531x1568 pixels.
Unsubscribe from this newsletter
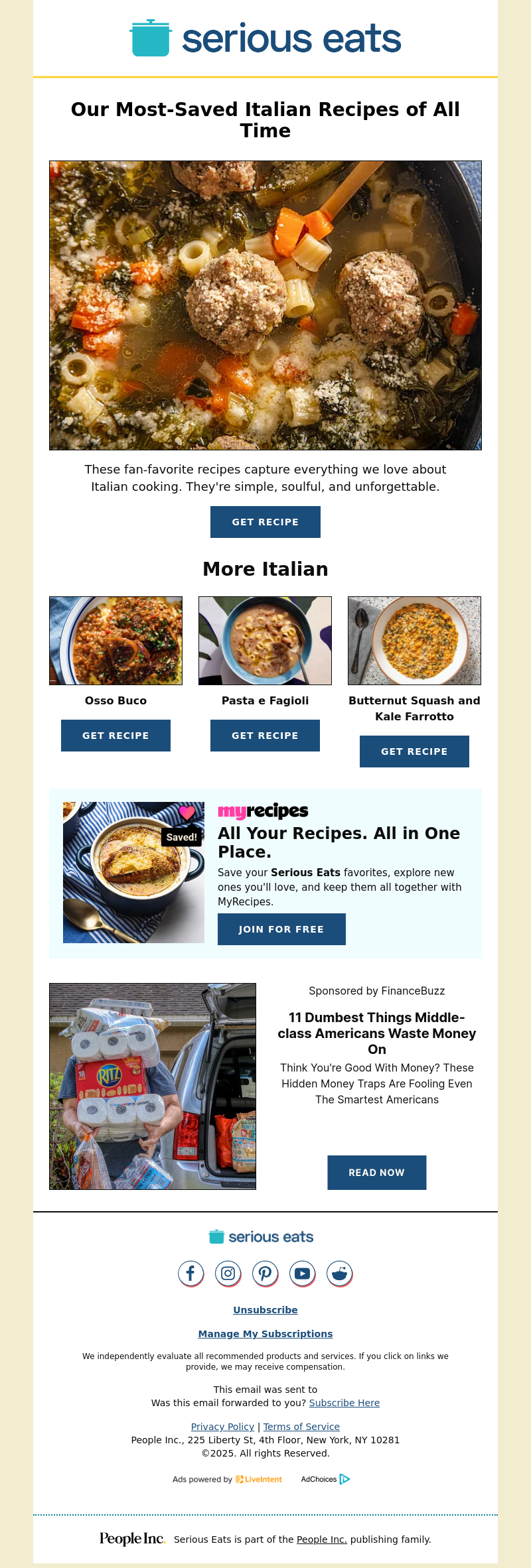click(265, 1310)
